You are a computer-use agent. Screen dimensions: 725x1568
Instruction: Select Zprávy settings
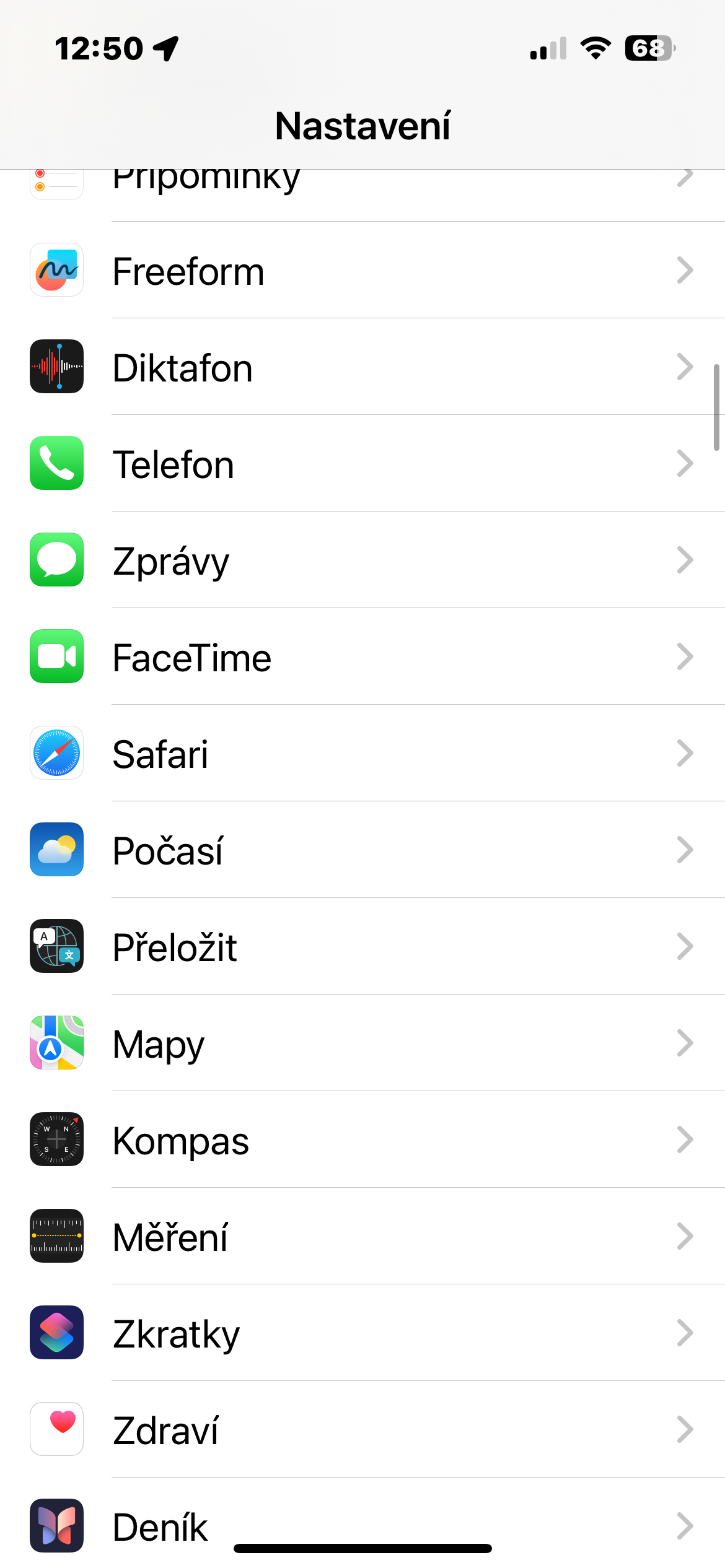click(362, 560)
